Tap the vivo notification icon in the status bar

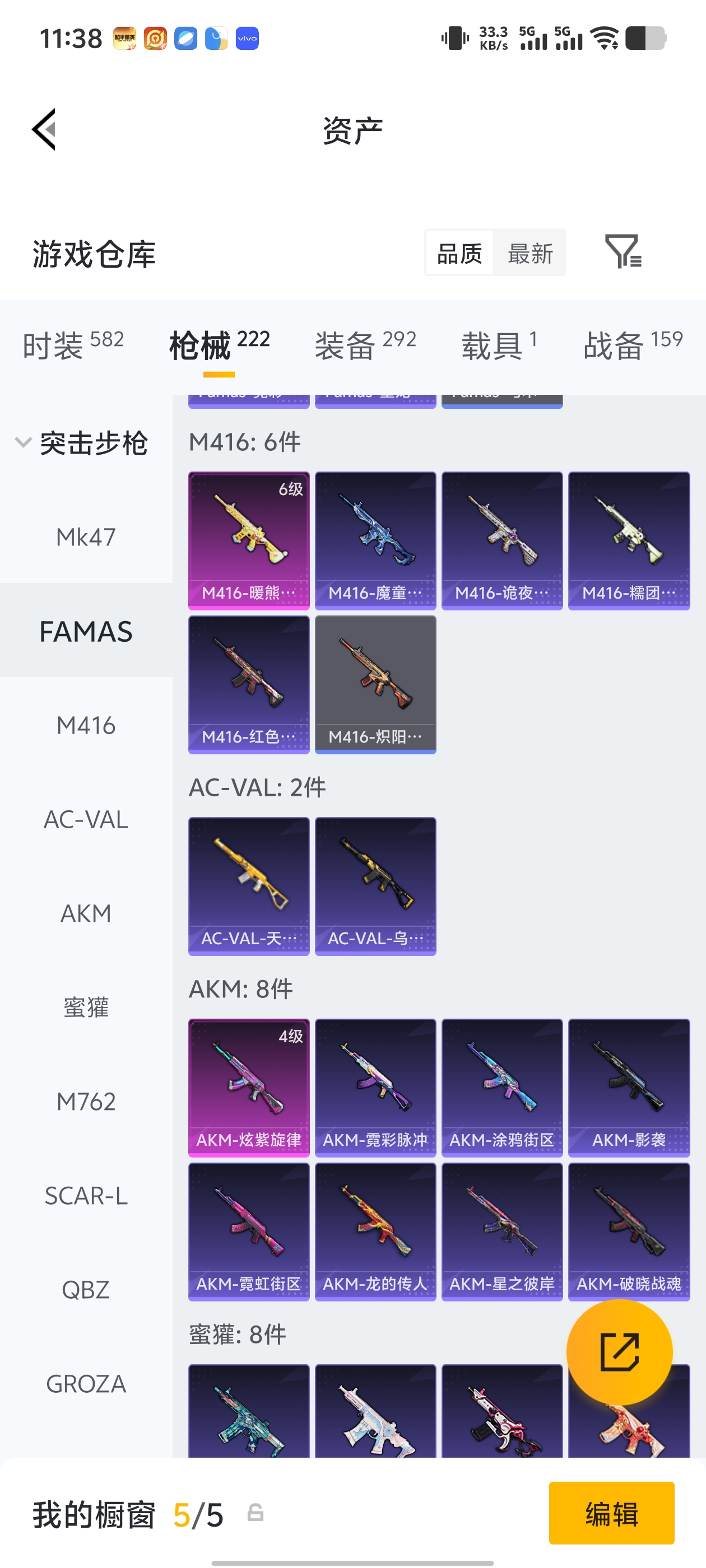click(x=246, y=38)
